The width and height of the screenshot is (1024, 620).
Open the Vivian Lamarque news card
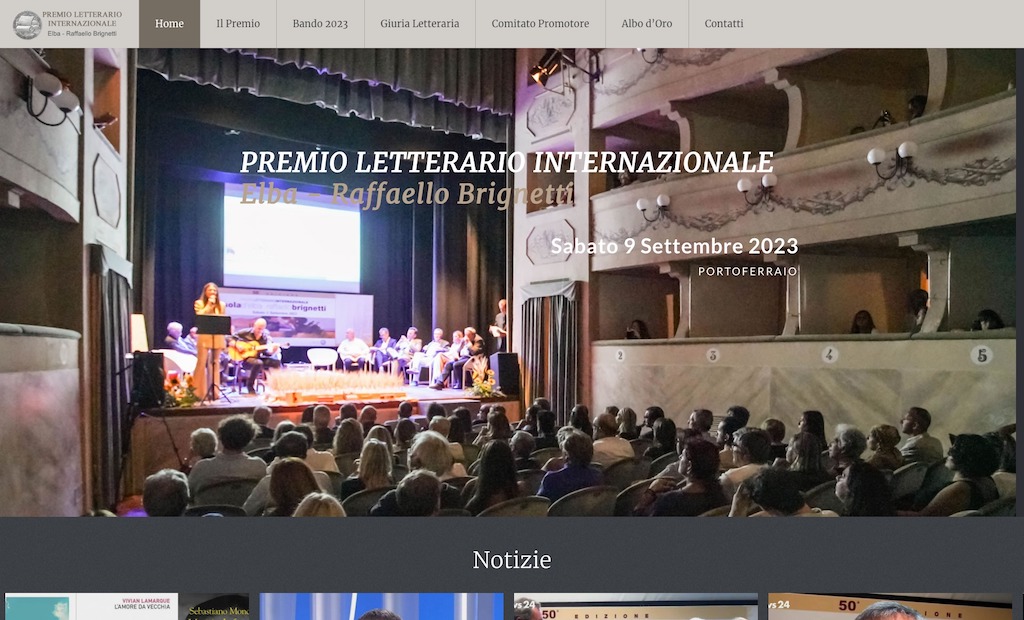pyautogui.click(x=126, y=607)
